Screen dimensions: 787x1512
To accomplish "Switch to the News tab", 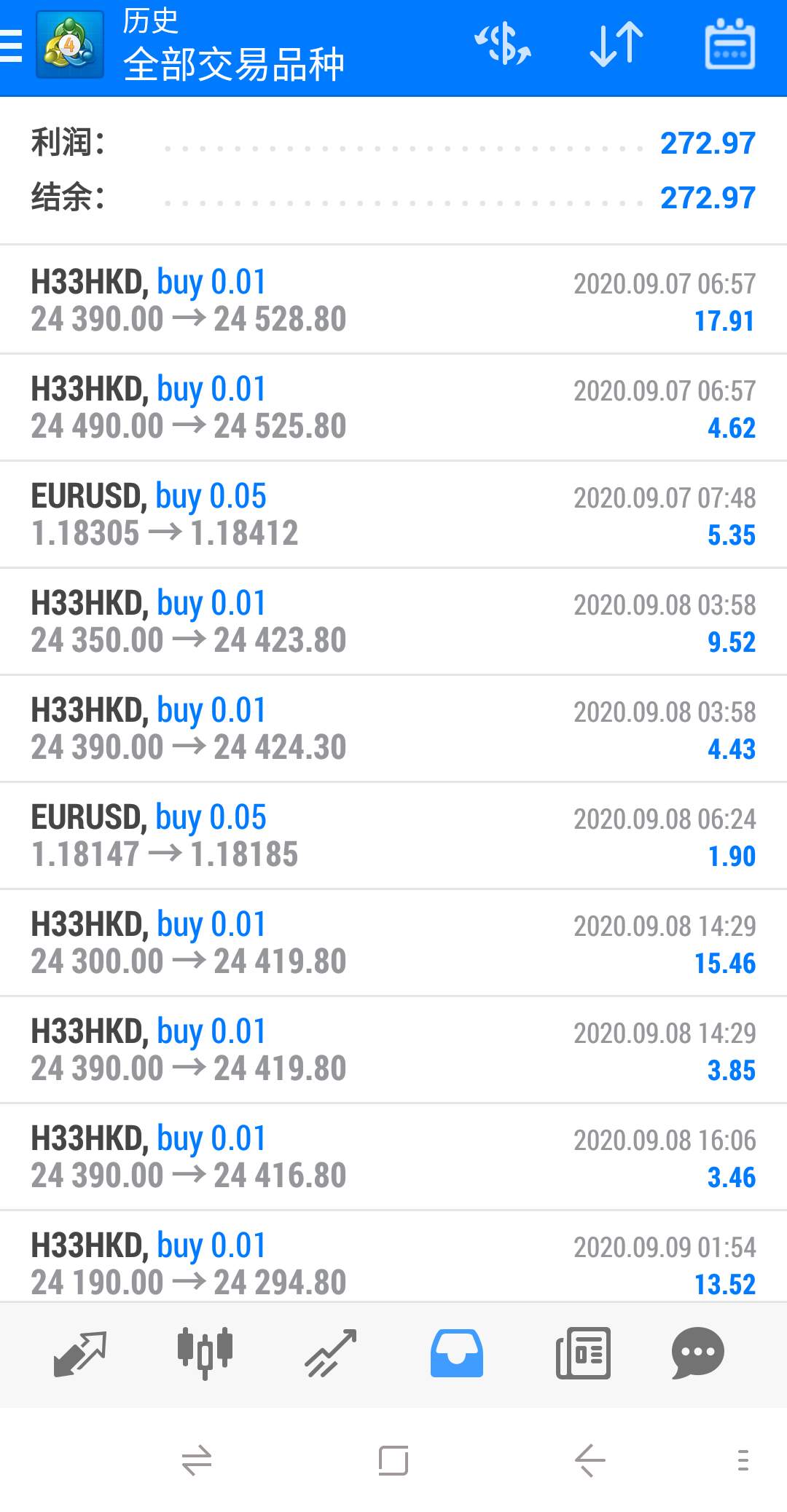I will point(583,1353).
